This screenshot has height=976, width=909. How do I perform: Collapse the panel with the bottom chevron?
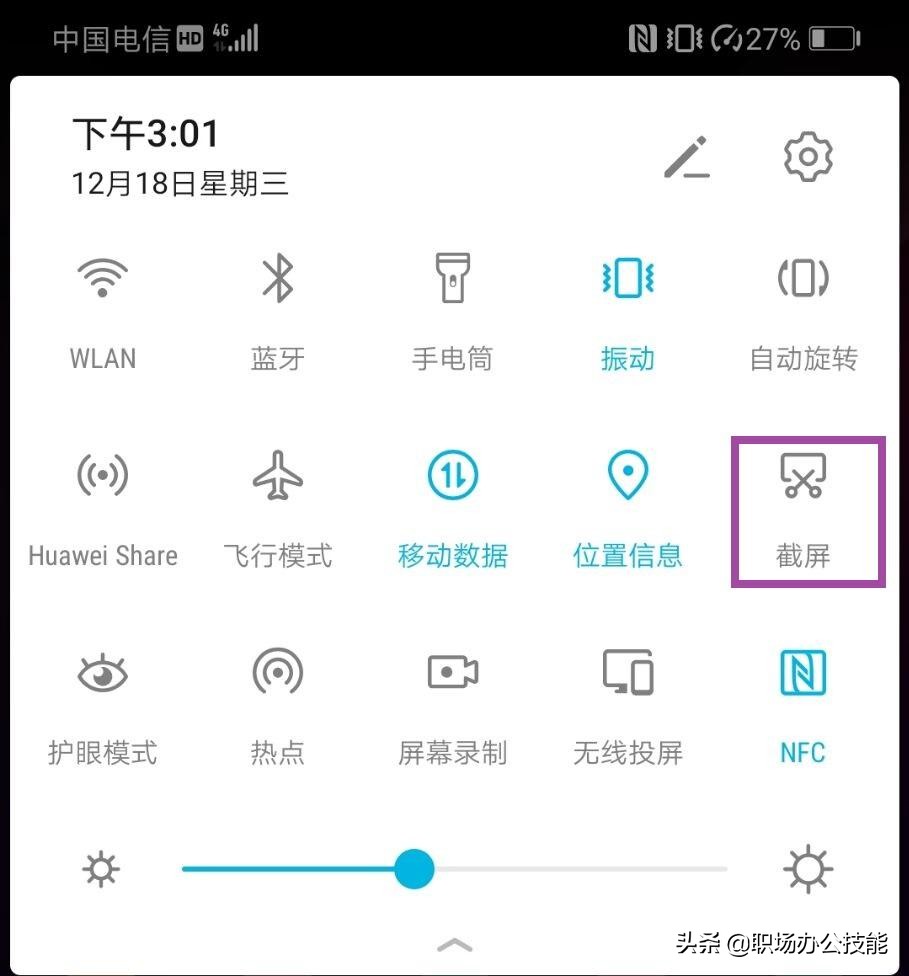(x=455, y=943)
